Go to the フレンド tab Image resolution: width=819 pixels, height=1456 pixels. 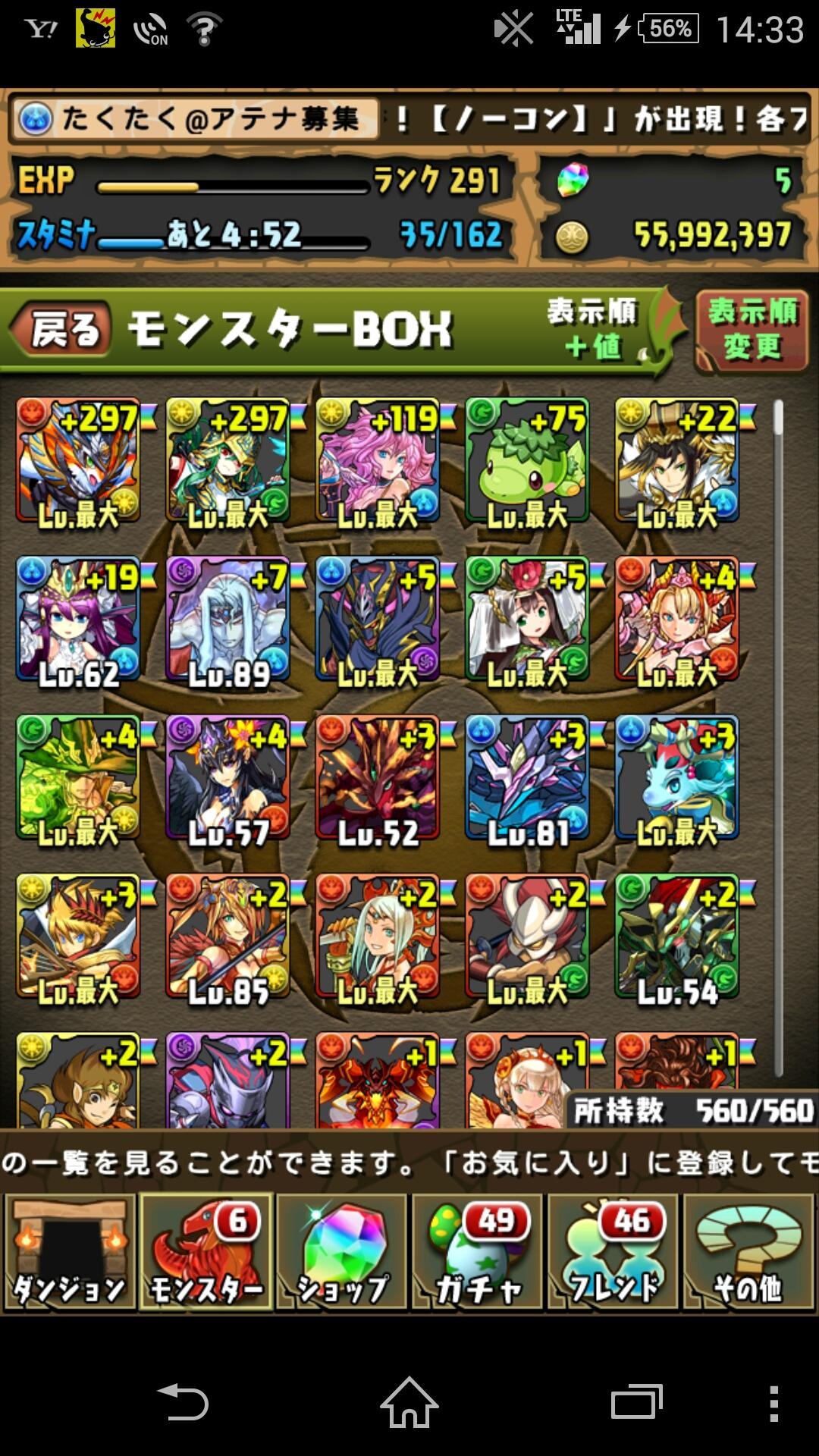(613, 1252)
